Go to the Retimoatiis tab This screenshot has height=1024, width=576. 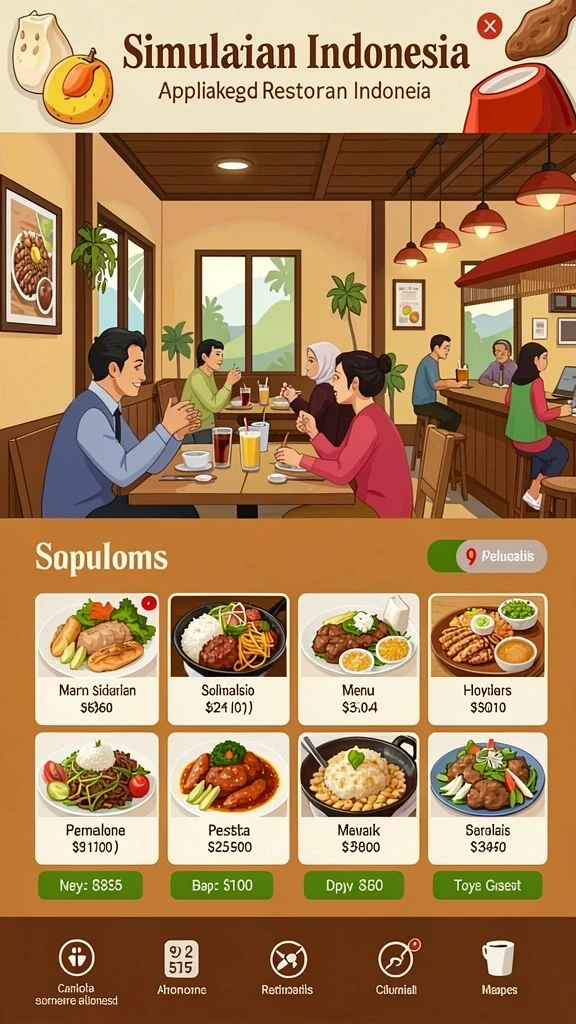click(287, 968)
